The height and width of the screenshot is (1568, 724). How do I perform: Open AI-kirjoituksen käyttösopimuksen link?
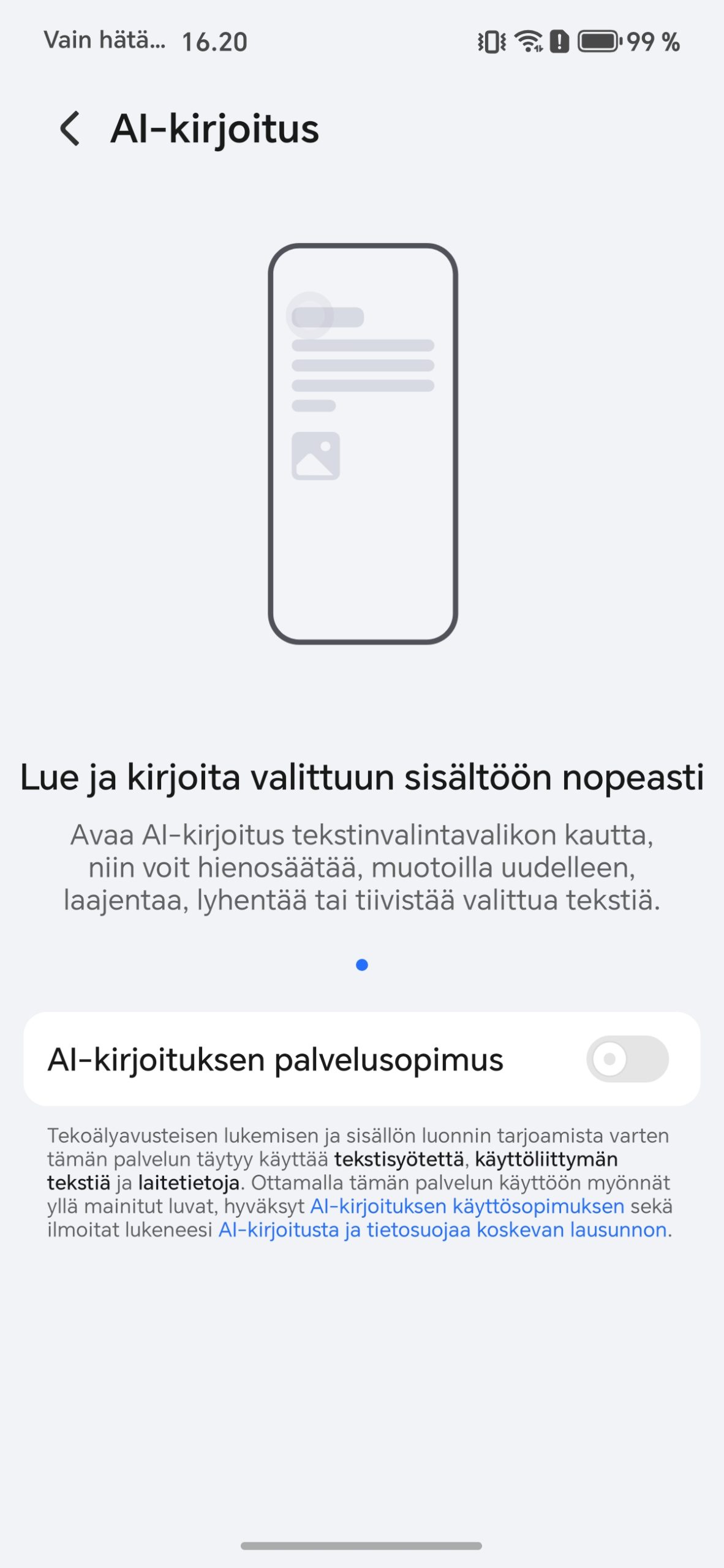click(x=467, y=1206)
